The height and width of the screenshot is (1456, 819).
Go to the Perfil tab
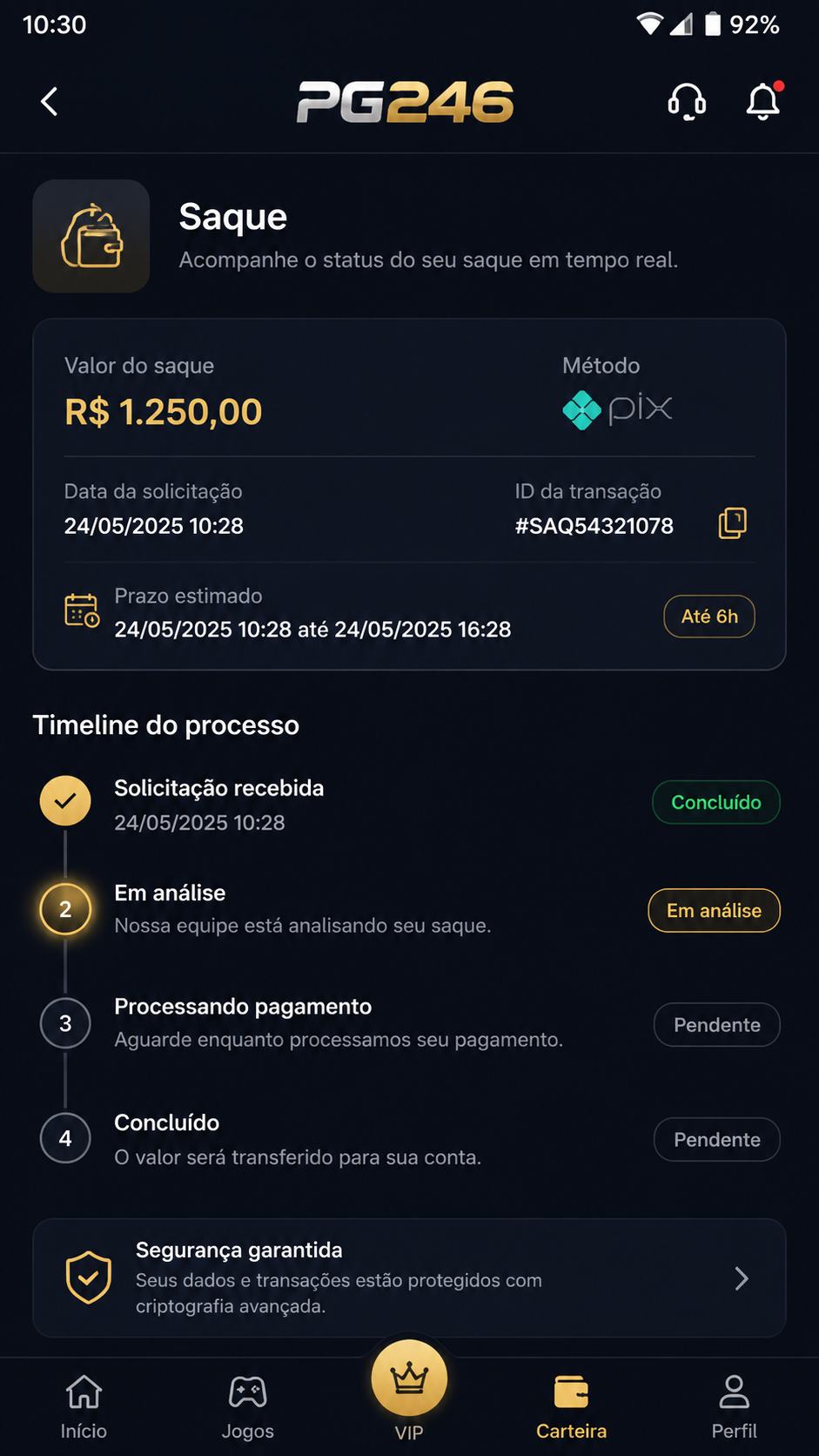click(x=734, y=1406)
